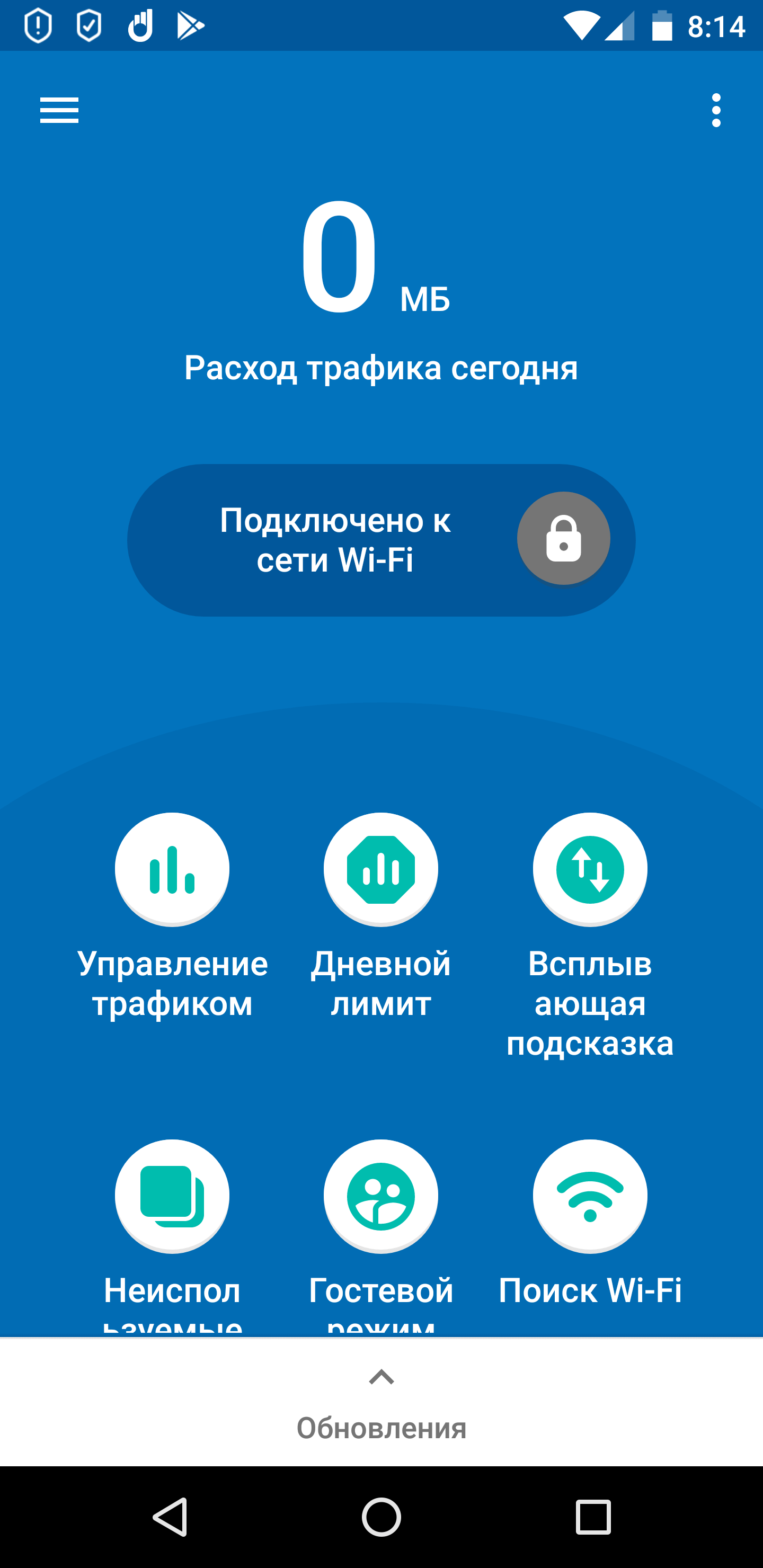Image resolution: width=763 pixels, height=1568 pixels.
Task: Toggle the Wi-Fi connected lock switch
Action: click(563, 539)
